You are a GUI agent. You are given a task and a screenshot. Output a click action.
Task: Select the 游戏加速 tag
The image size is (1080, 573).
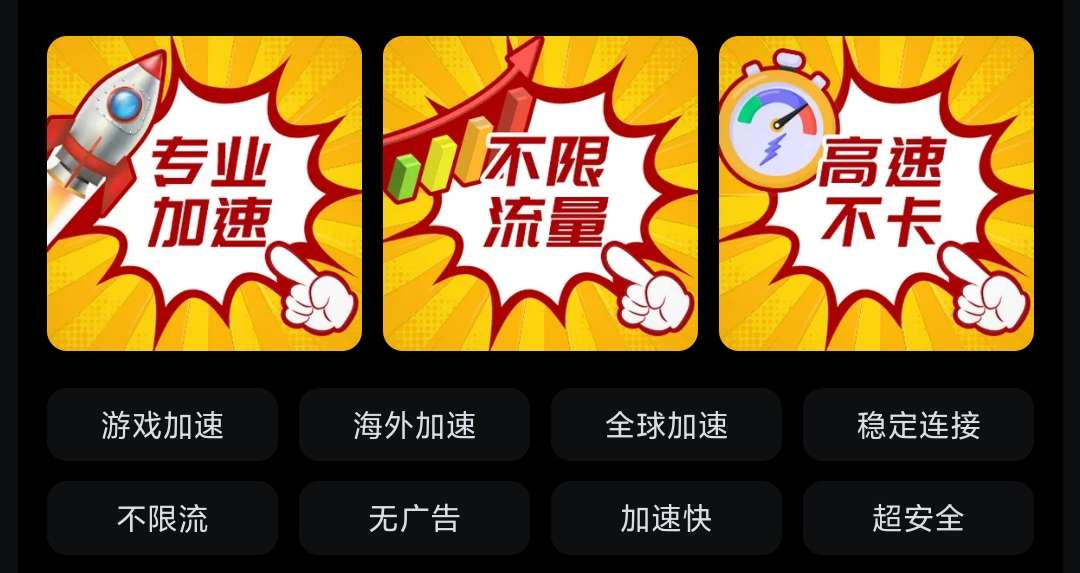162,425
